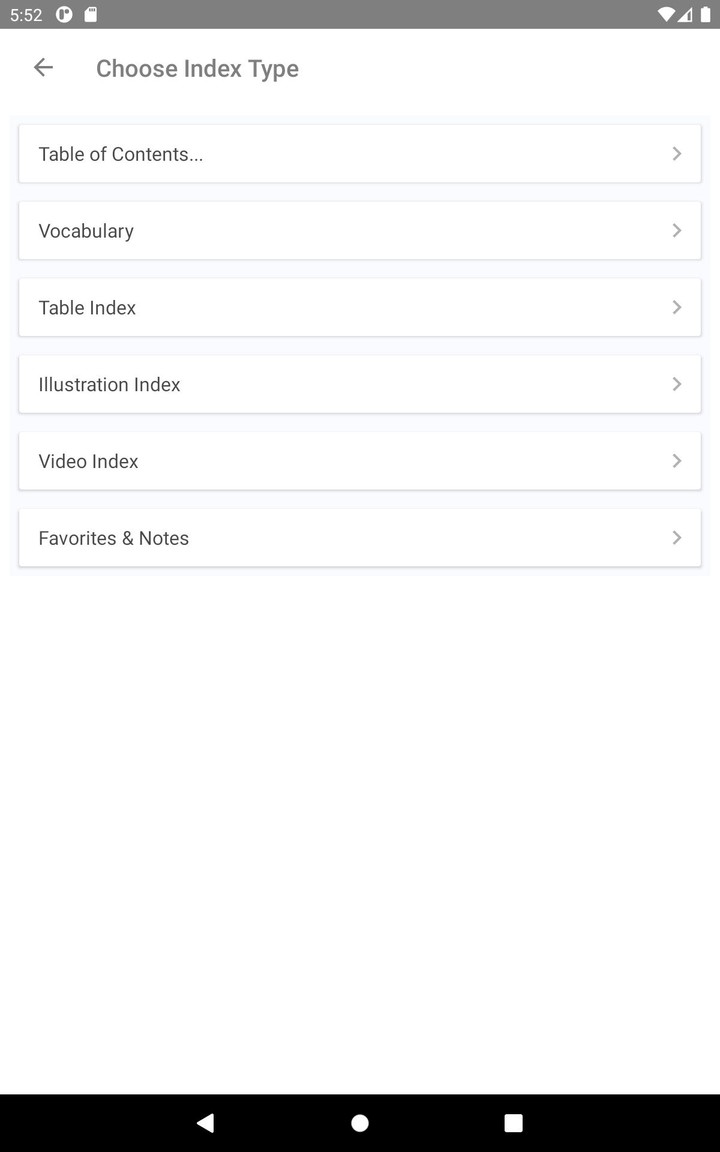Screen dimensions: 720x1152
Task: Tap the signal strength icon
Action: coord(686,14)
